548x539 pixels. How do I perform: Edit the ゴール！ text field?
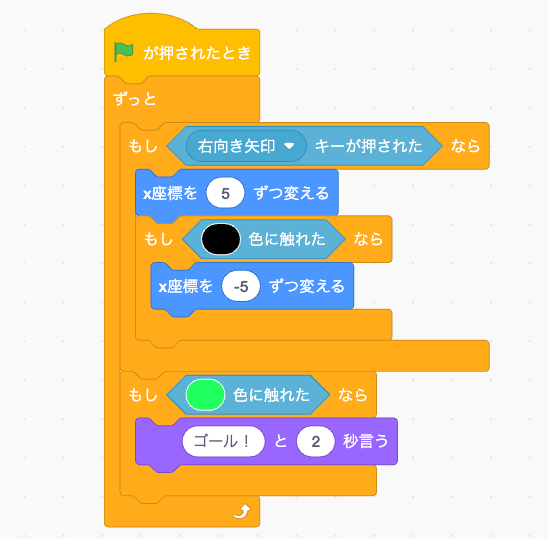click(x=224, y=441)
